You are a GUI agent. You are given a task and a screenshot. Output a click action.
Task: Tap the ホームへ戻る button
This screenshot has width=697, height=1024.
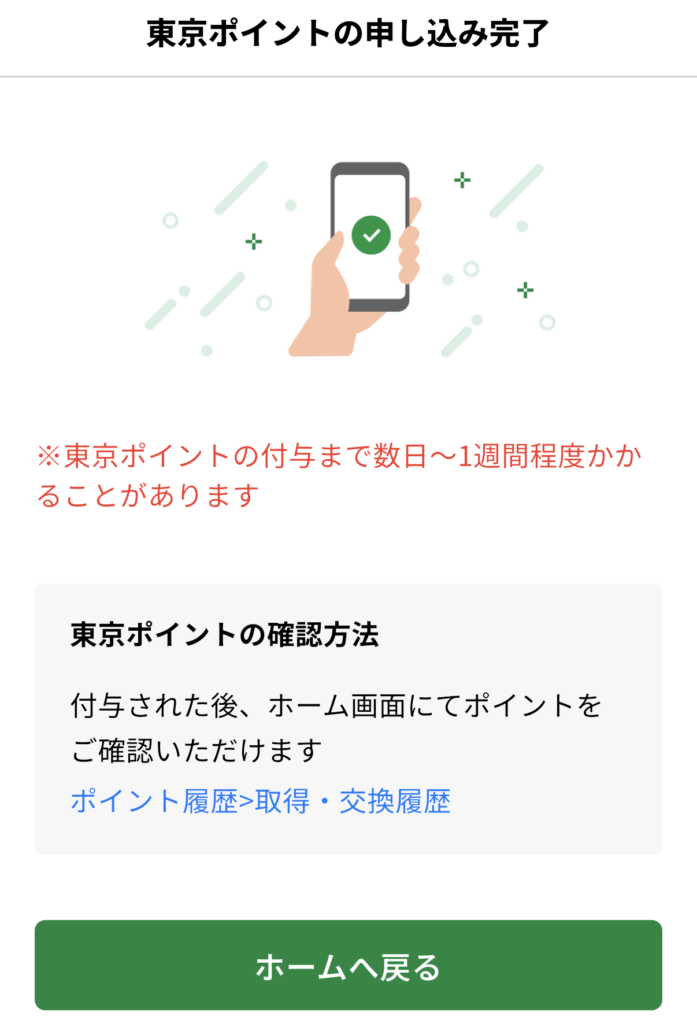(x=348, y=965)
